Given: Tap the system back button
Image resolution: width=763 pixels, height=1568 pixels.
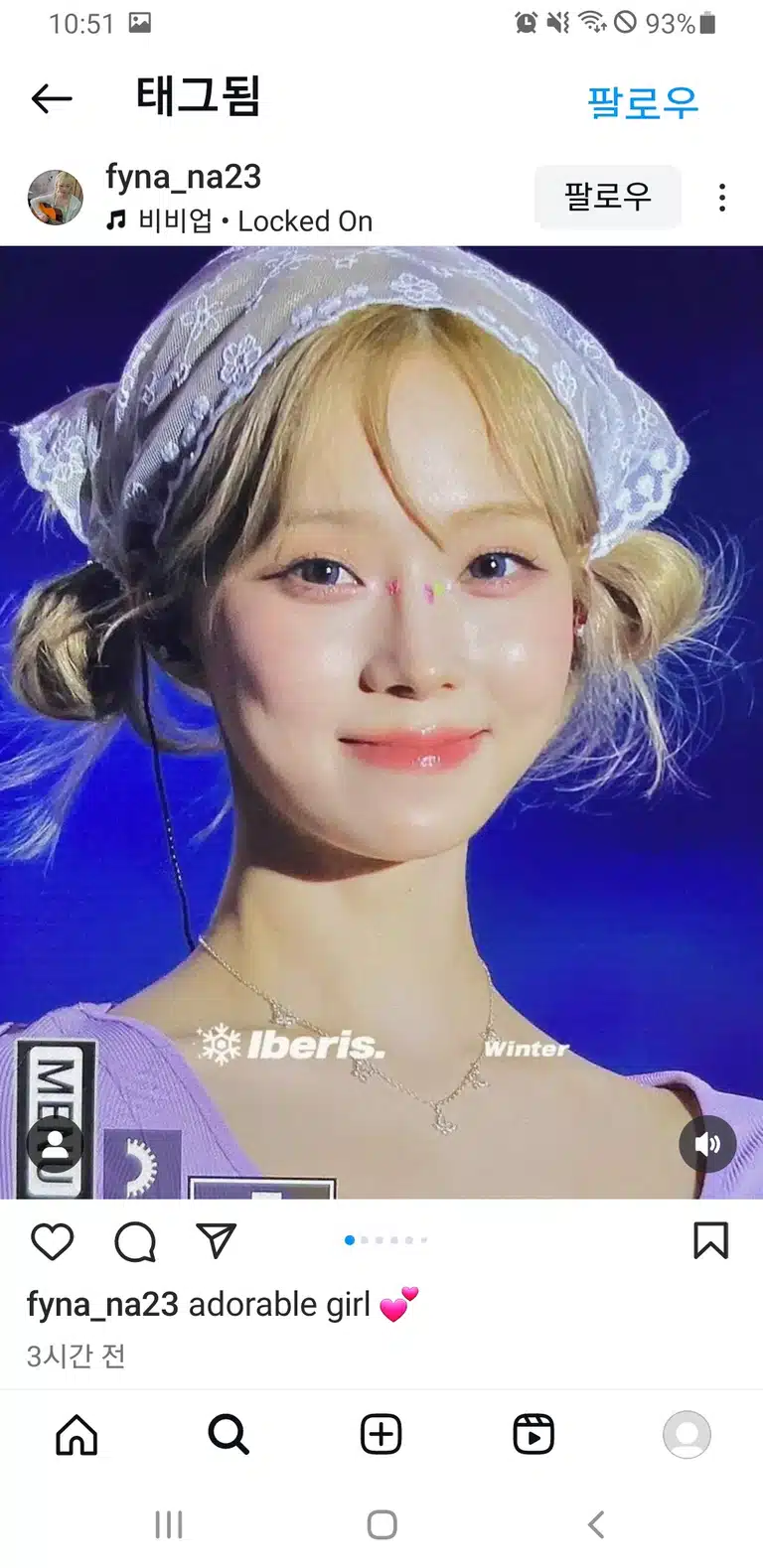Looking at the screenshot, I should coord(596,1524).
